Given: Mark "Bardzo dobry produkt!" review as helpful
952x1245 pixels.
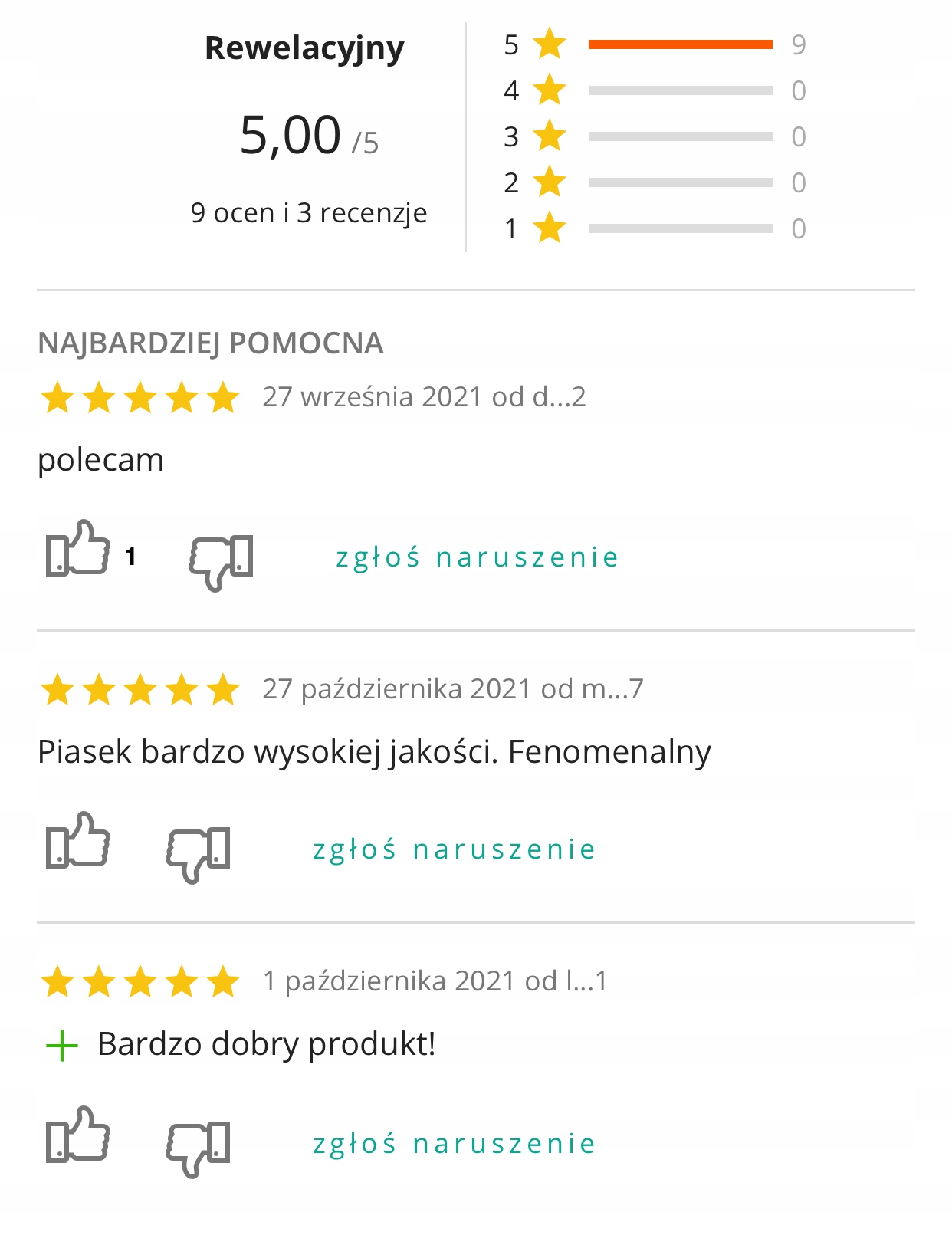Looking at the screenshot, I should pos(78,1135).
